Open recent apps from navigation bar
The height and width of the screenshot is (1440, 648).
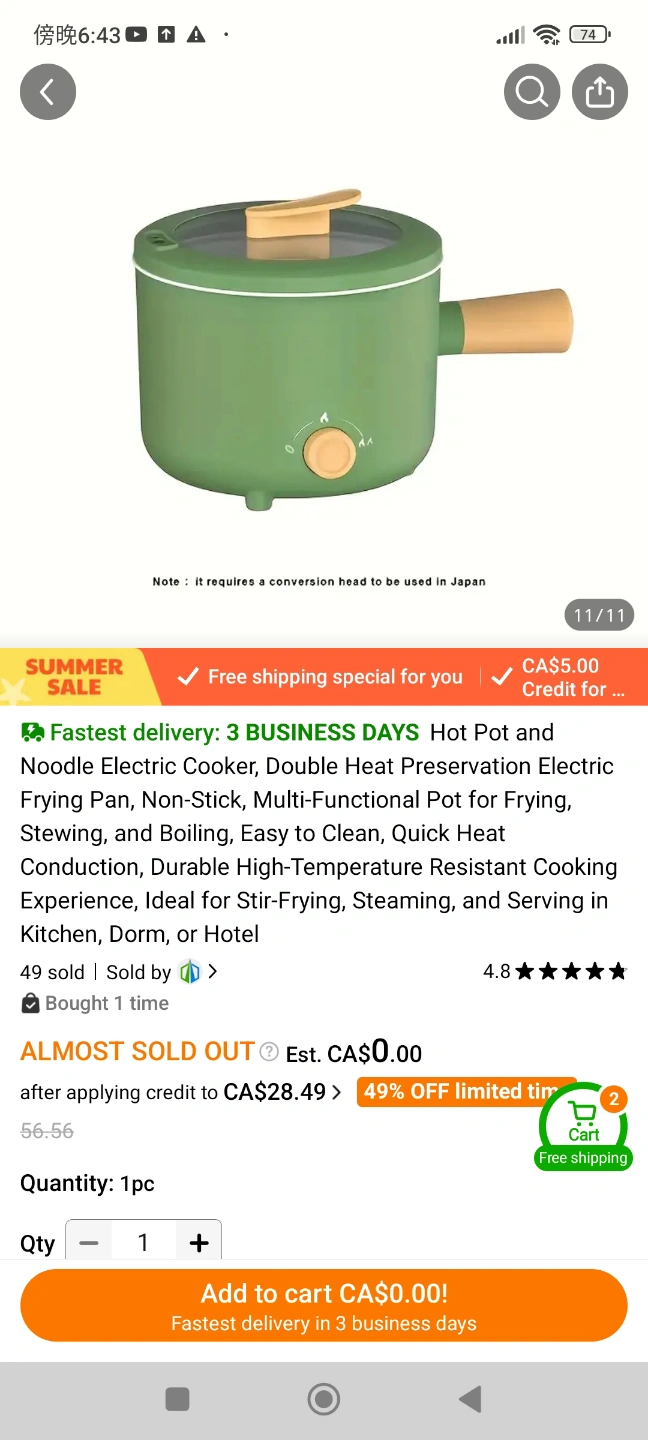[177, 1399]
